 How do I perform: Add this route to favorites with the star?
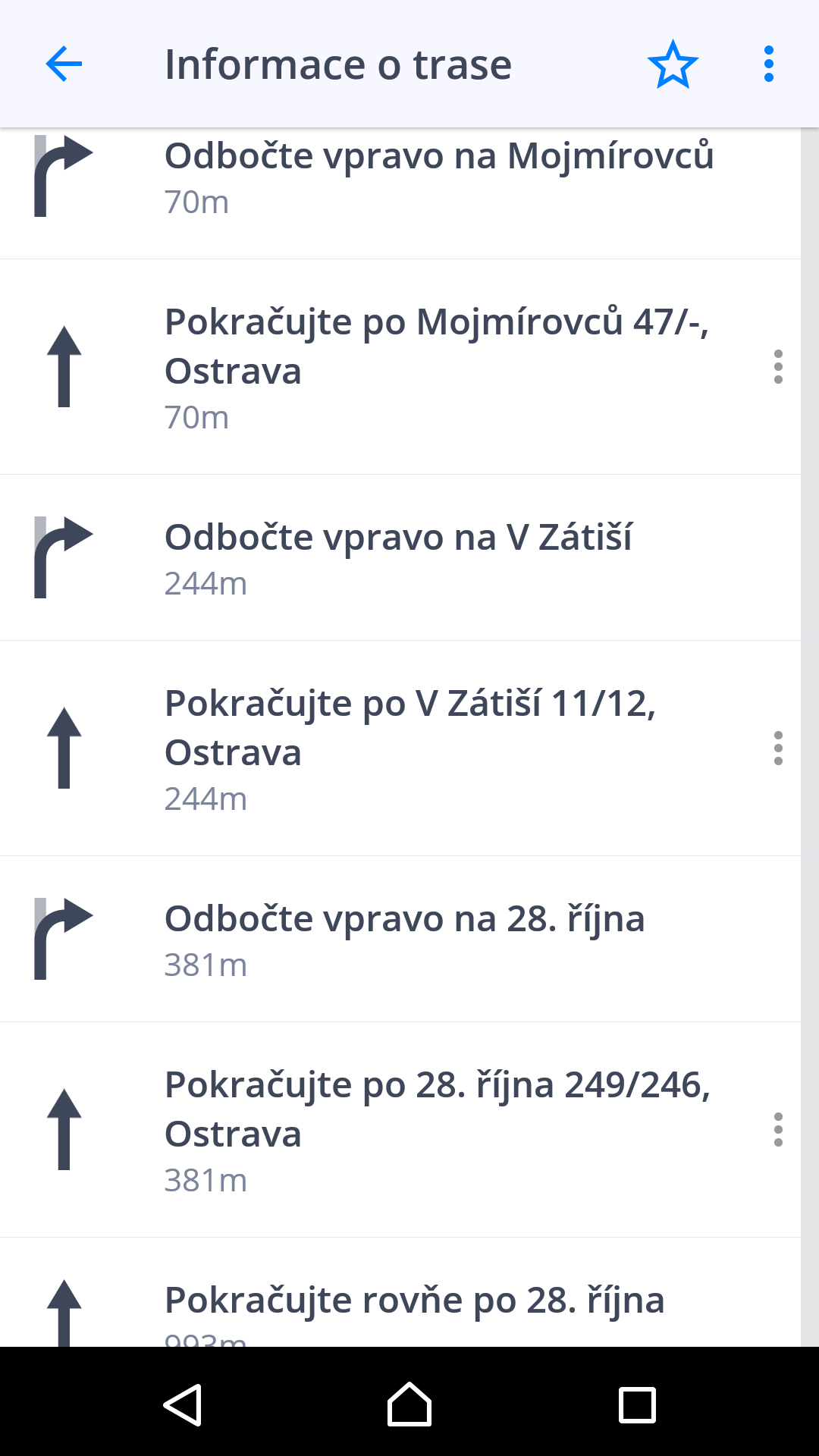click(673, 64)
